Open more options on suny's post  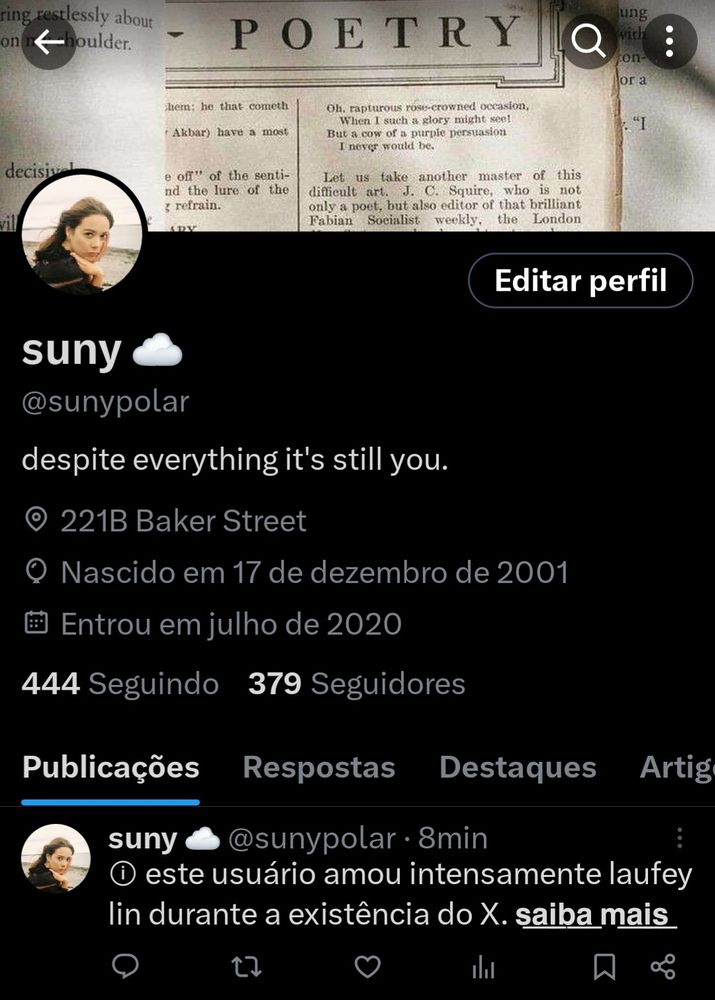(680, 838)
